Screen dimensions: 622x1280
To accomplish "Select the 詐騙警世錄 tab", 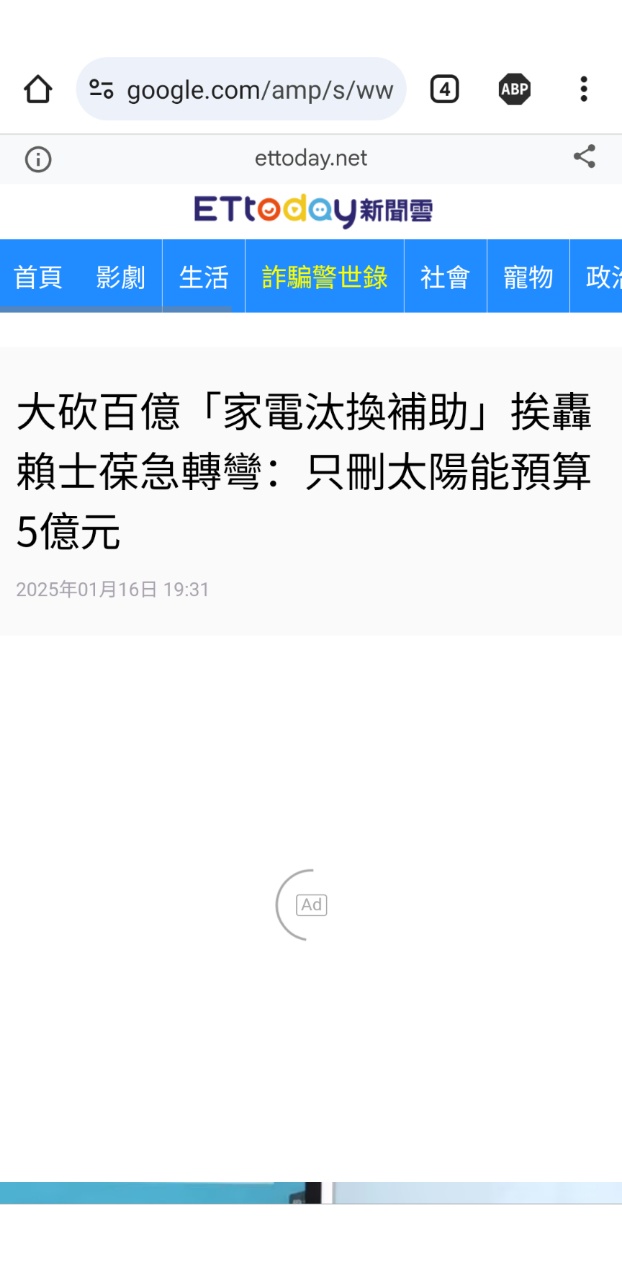I will pos(325,277).
